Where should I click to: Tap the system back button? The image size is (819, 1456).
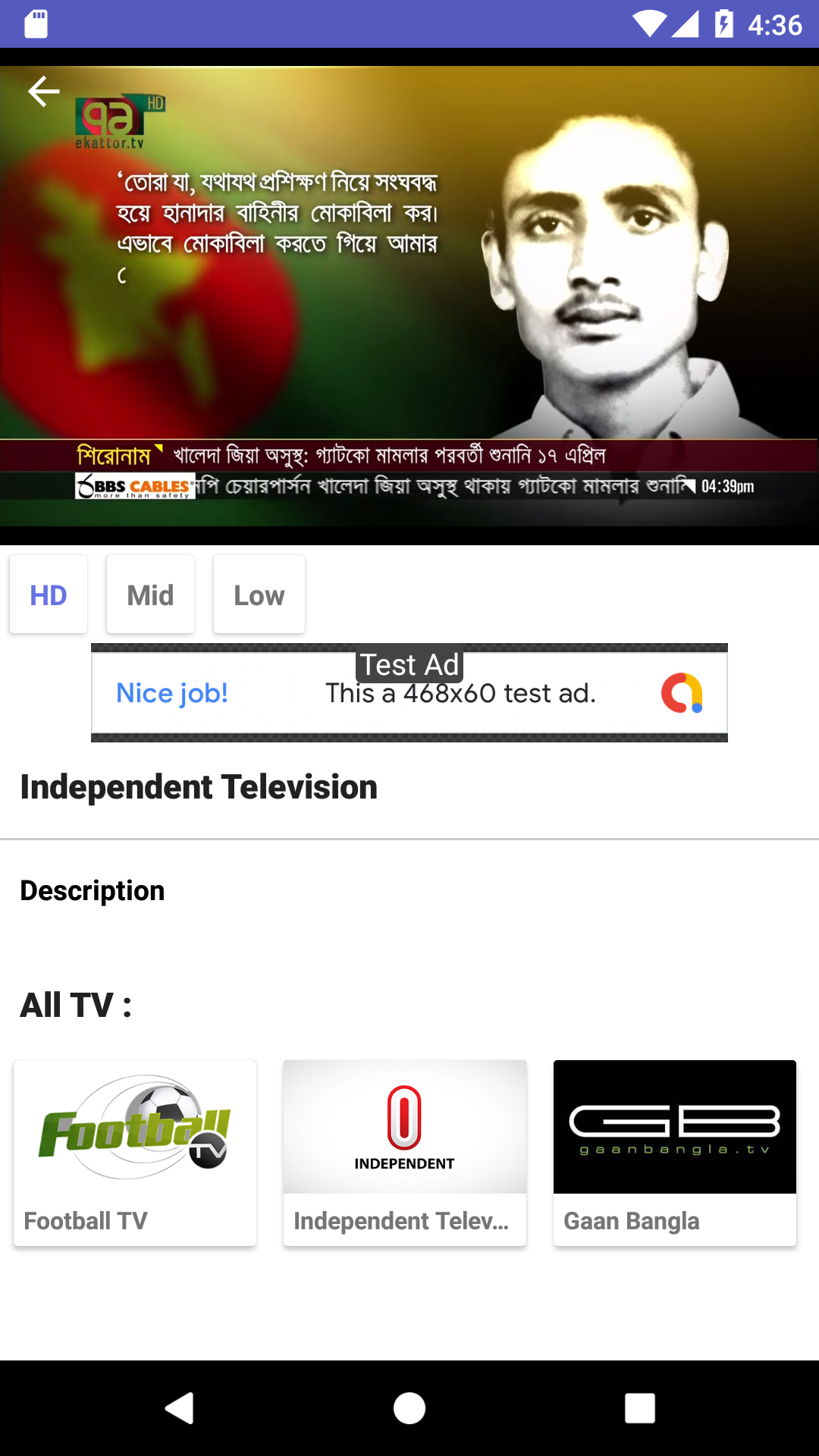coord(180,1408)
